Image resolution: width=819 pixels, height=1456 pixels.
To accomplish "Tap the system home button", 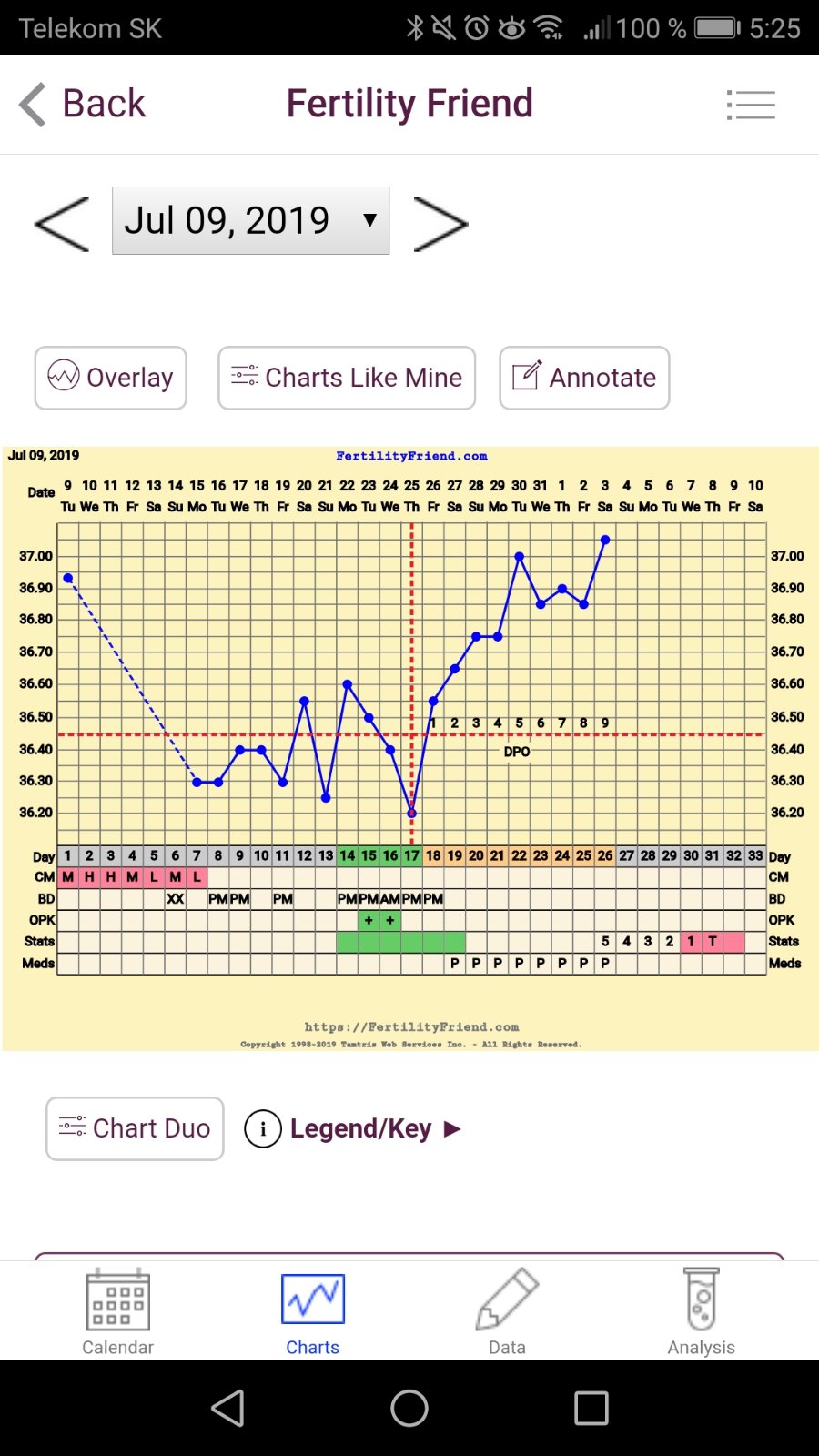I will [x=409, y=1409].
